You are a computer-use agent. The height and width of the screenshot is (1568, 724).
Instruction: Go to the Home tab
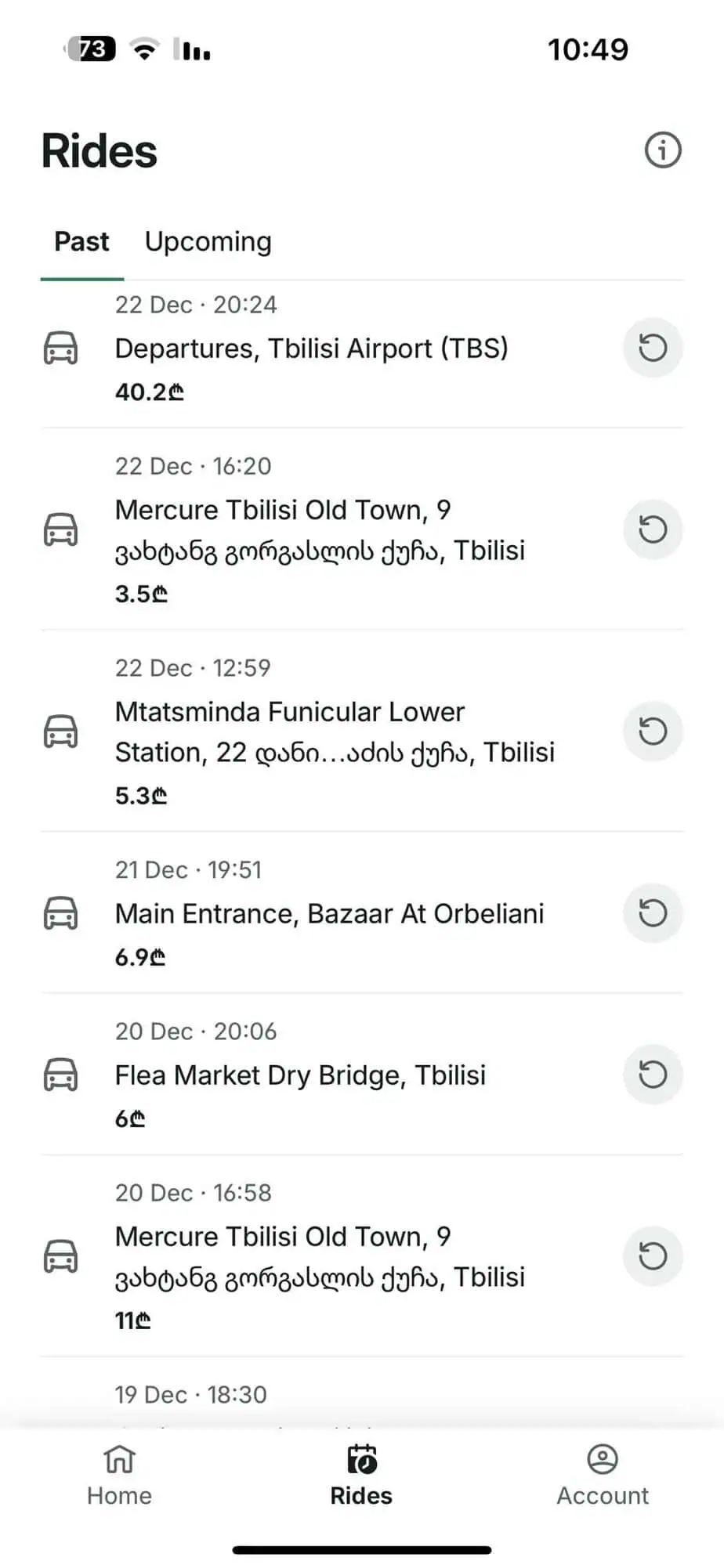click(x=119, y=1476)
